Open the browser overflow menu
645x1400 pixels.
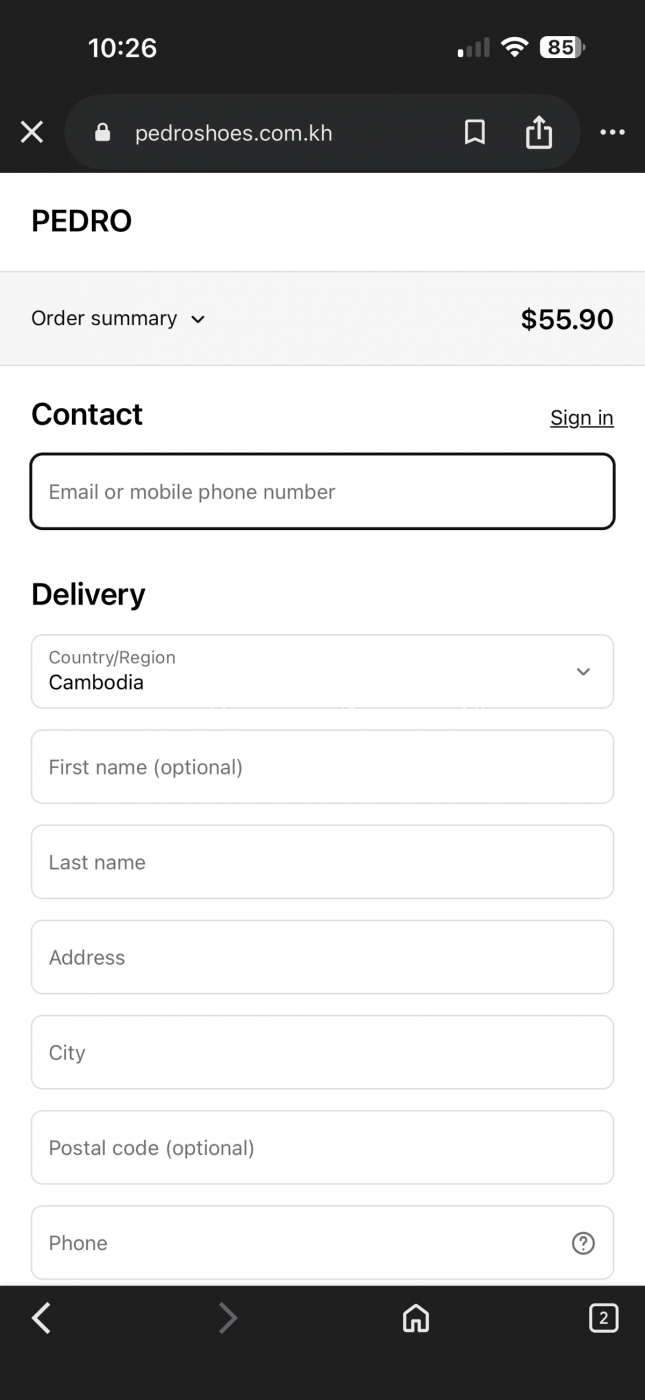pos(612,132)
